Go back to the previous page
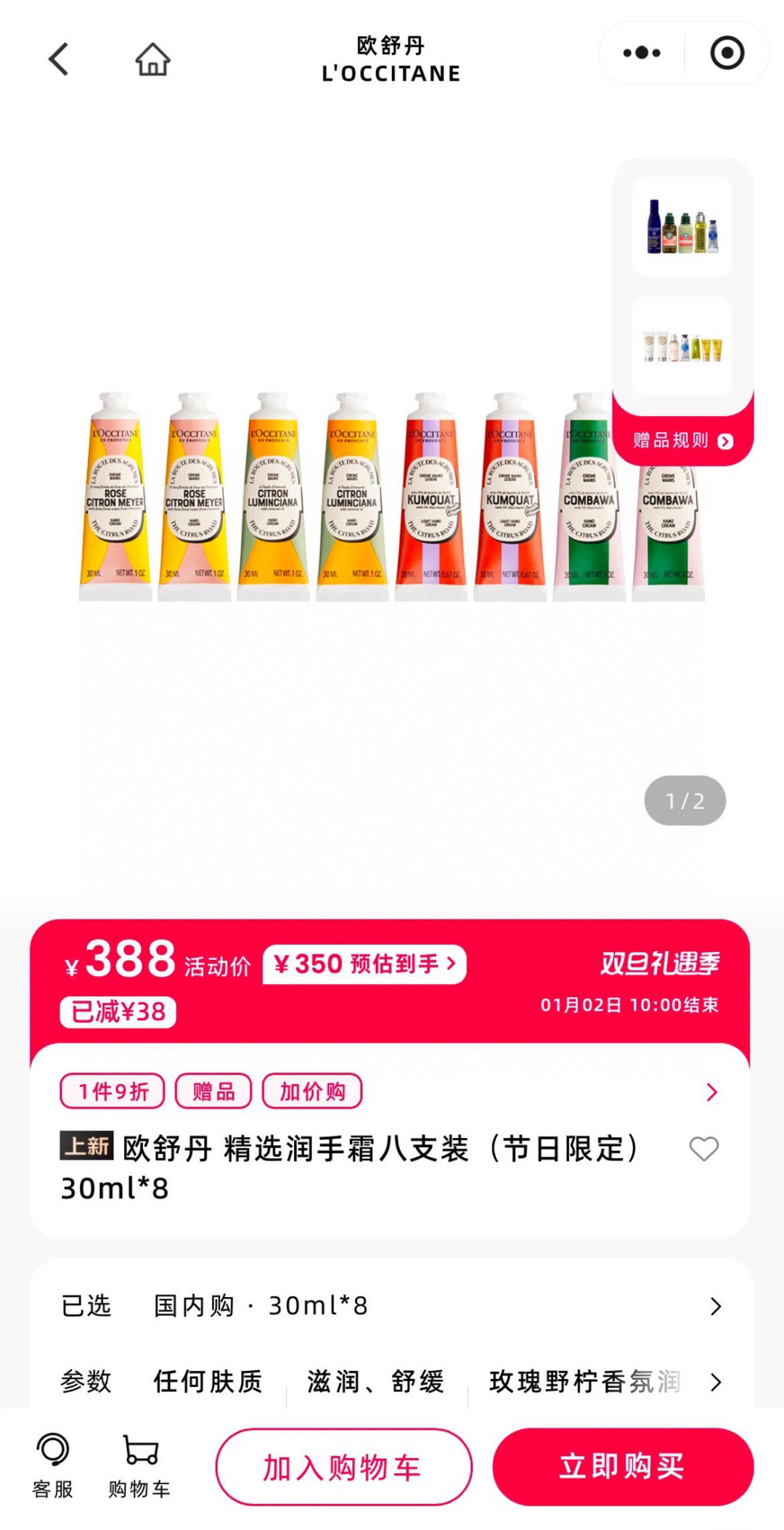 click(x=59, y=59)
